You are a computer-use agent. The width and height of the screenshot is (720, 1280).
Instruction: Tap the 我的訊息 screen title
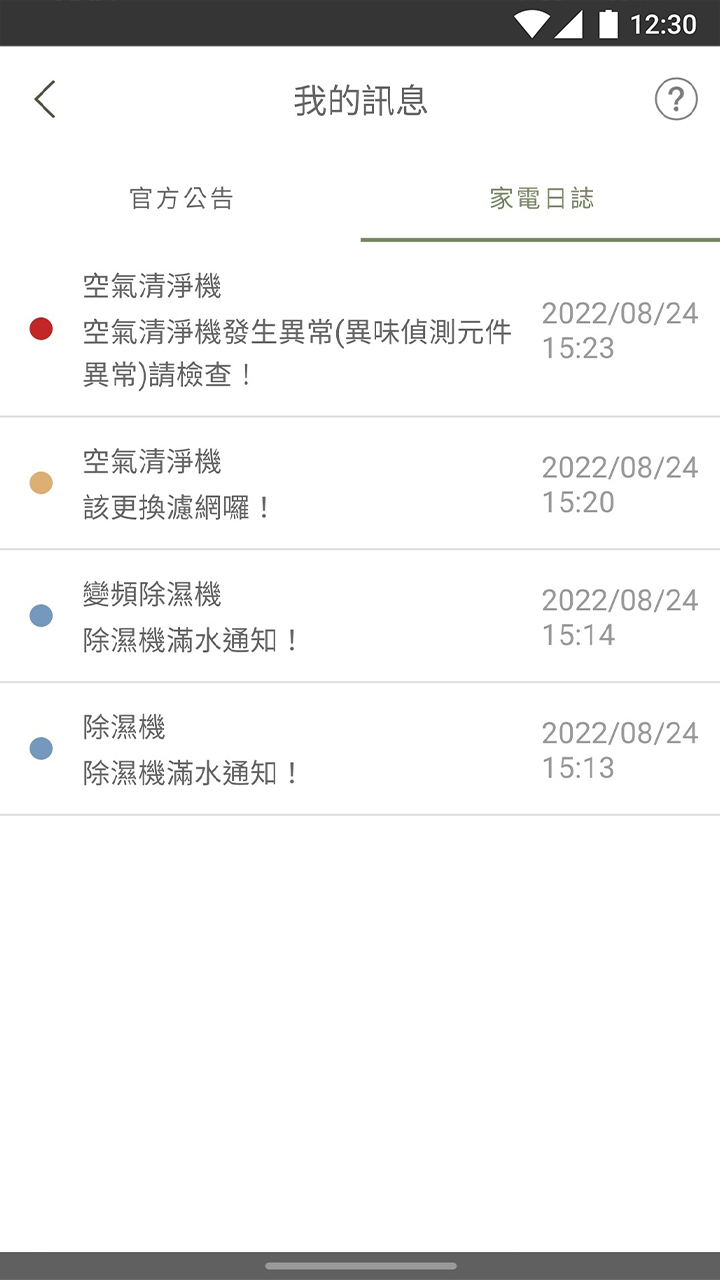click(360, 99)
